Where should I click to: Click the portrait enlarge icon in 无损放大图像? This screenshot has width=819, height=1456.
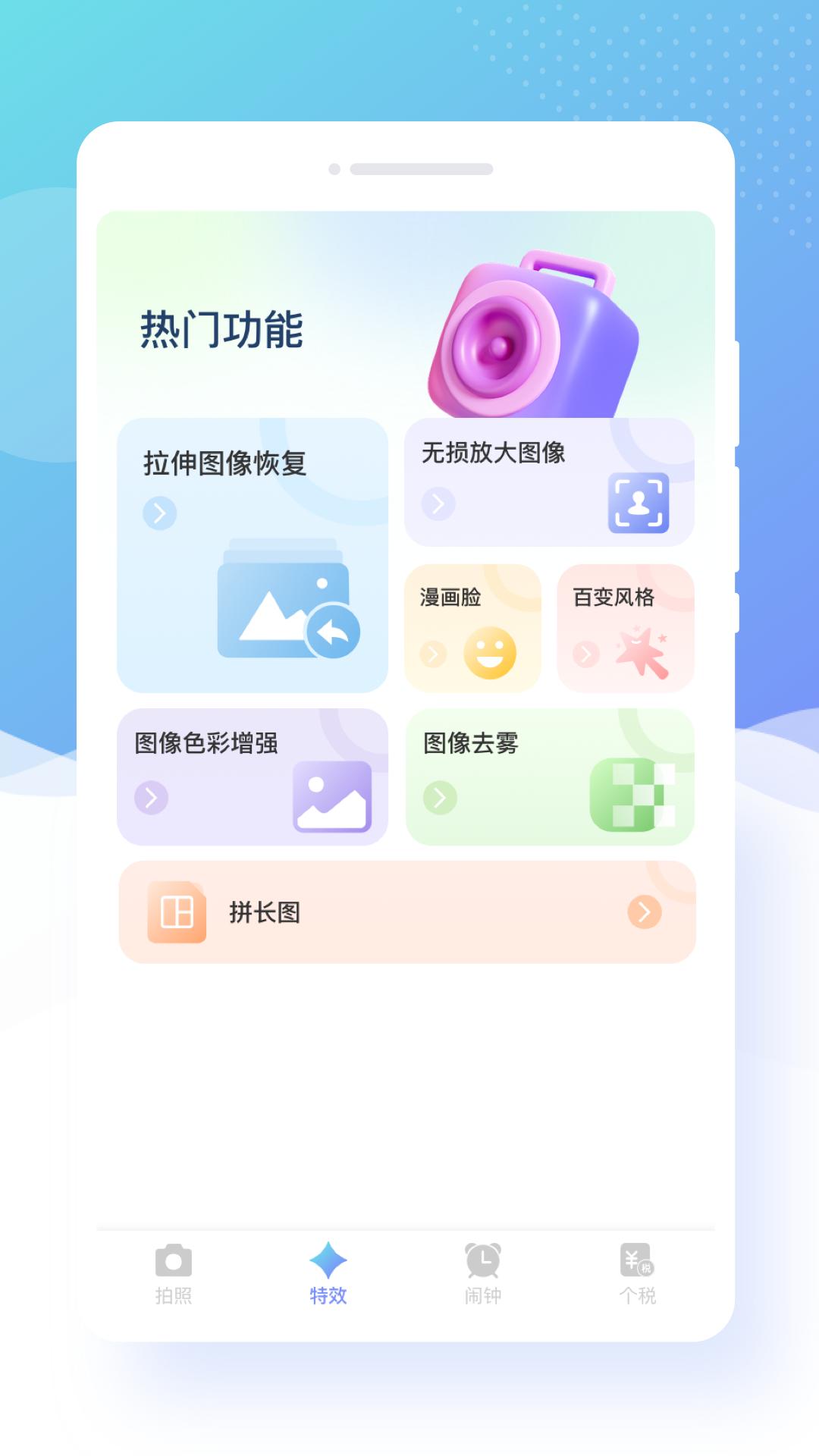[x=641, y=503]
